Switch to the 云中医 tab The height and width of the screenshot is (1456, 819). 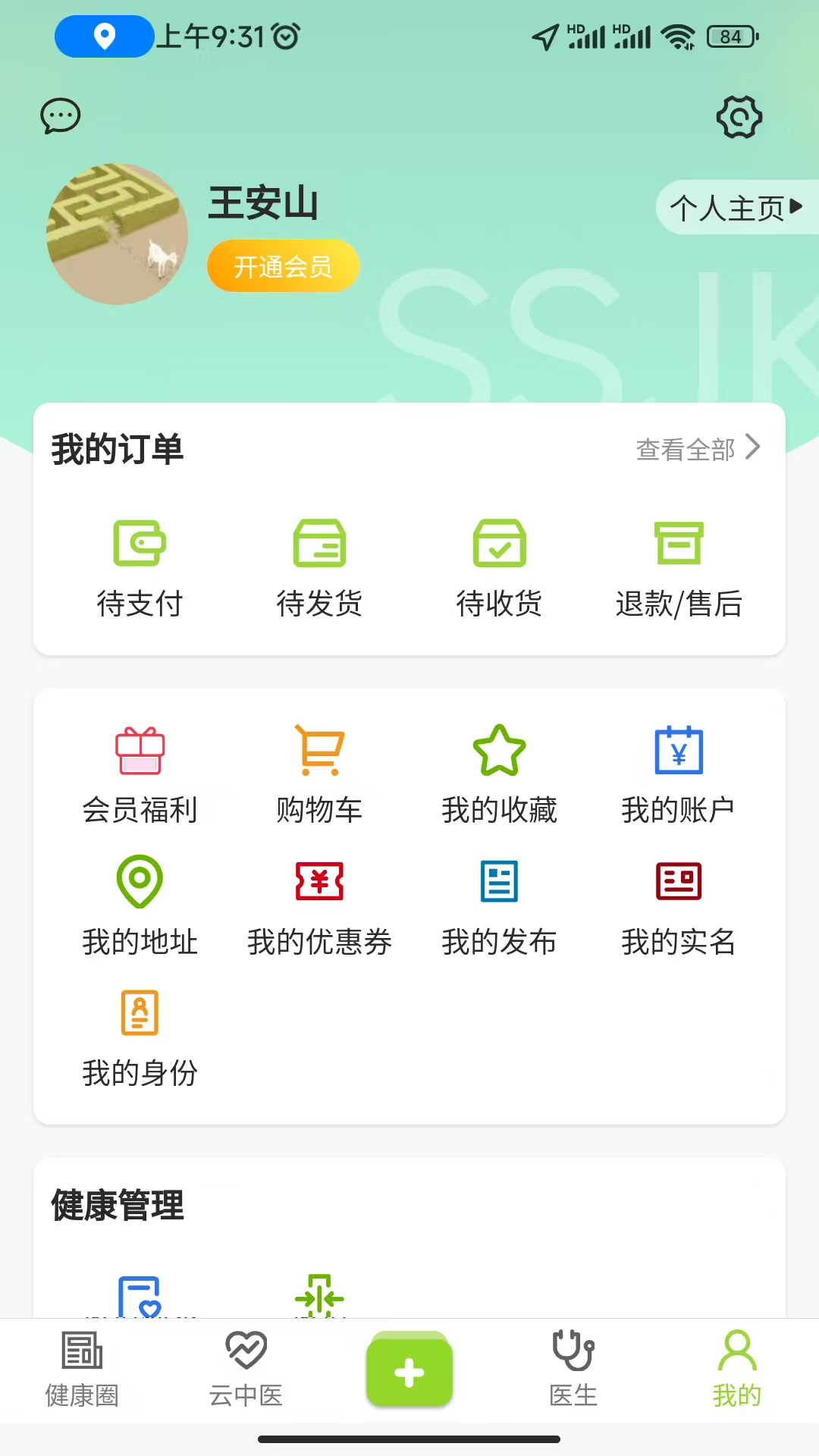(x=246, y=1373)
